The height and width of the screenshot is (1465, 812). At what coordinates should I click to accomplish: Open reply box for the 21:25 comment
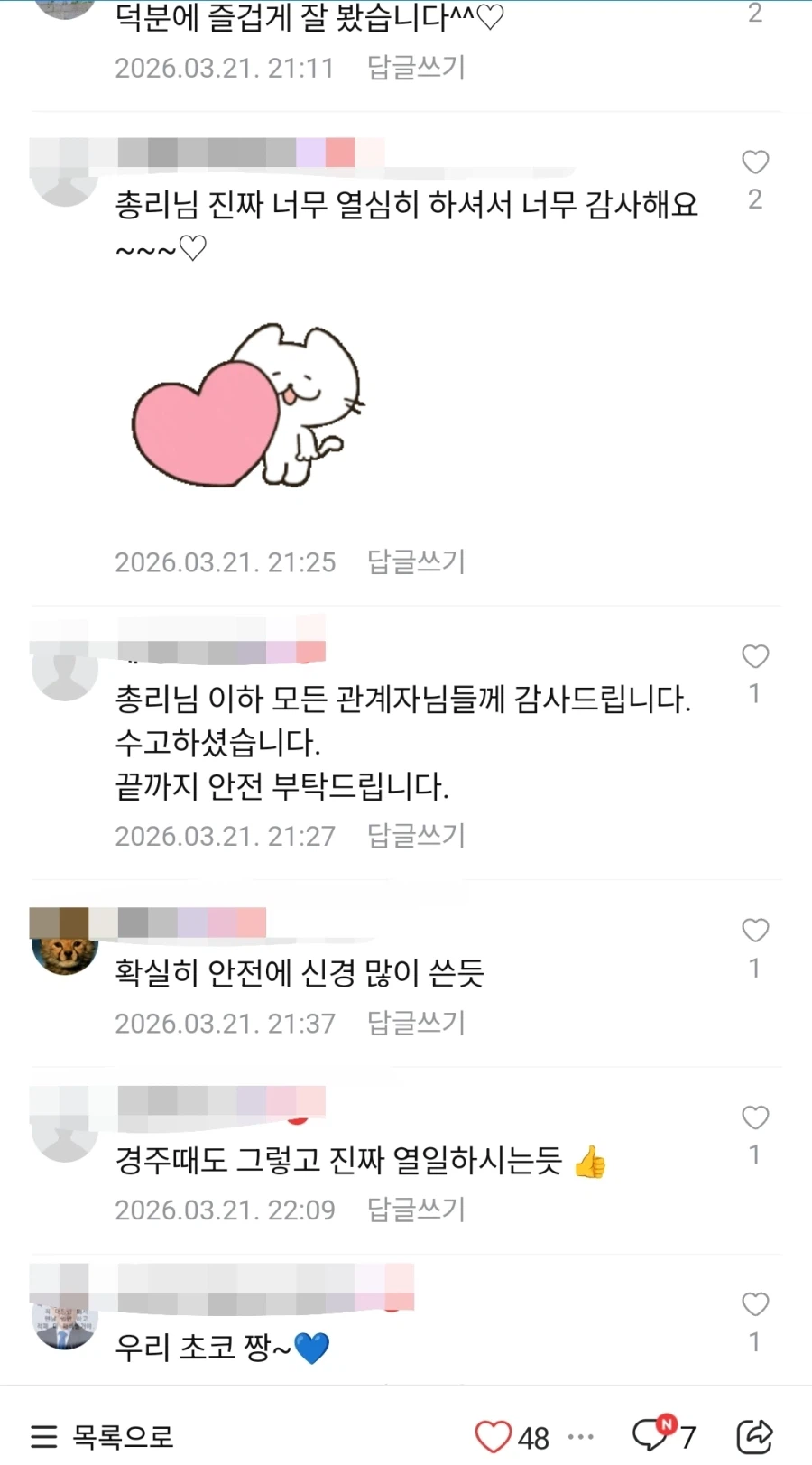(416, 562)
